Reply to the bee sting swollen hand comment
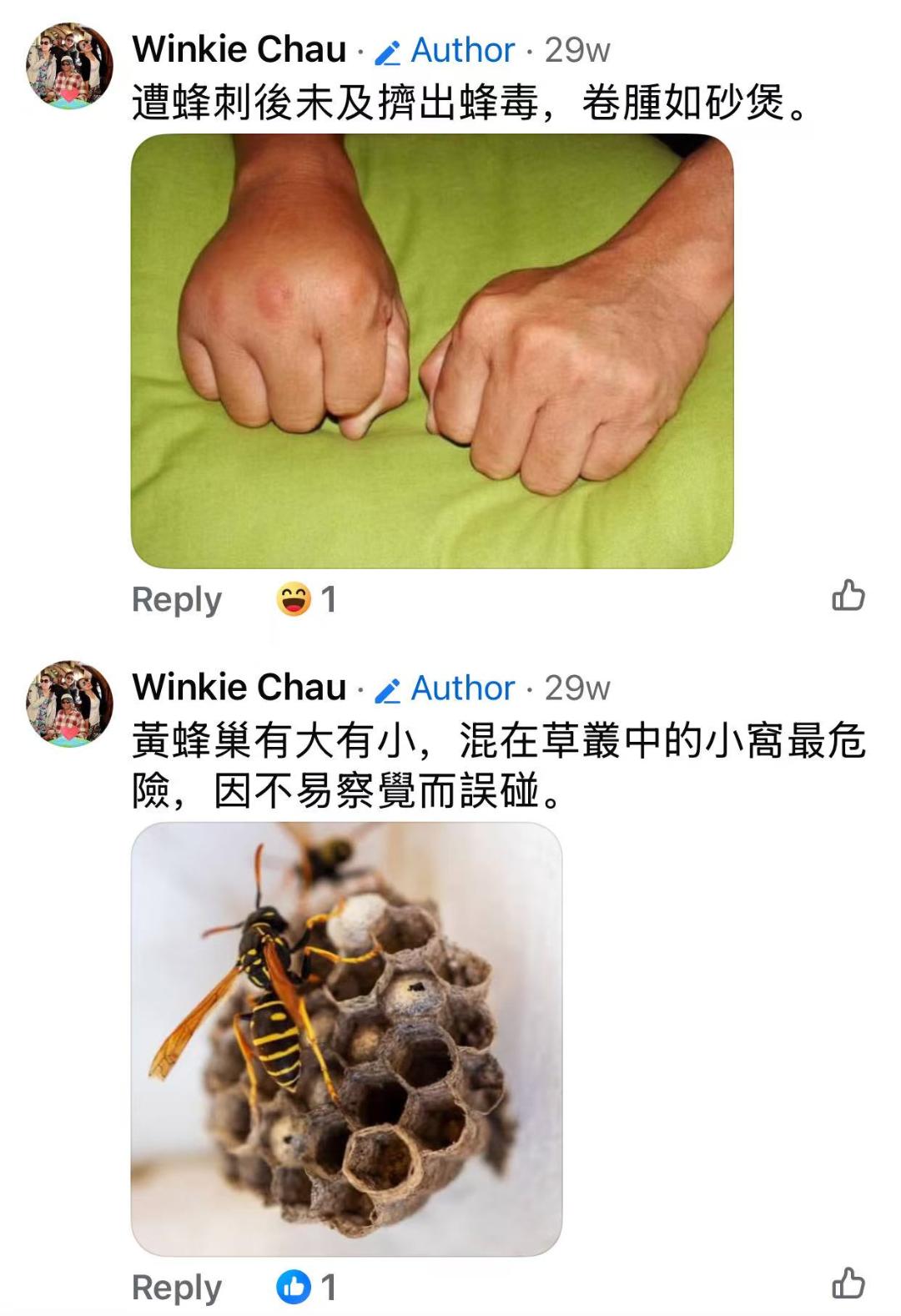This screenshot has width=901, height=1316. tap(177, 599)
